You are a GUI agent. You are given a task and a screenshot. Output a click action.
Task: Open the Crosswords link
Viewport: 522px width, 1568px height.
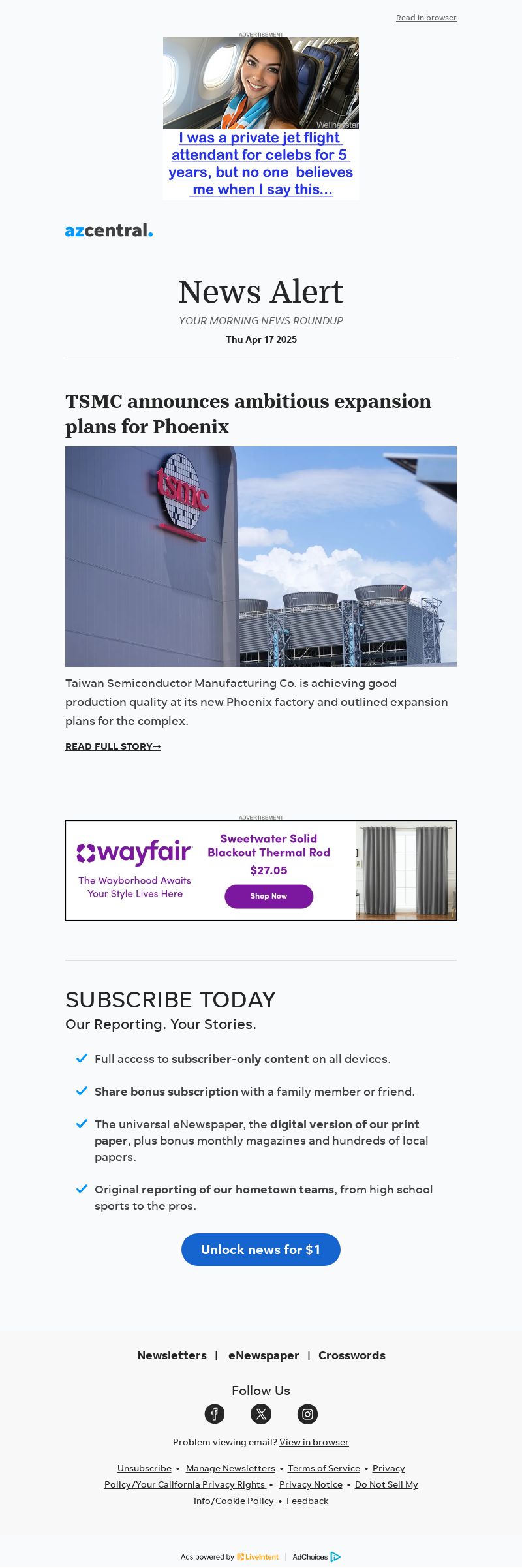pos(352,1355)
